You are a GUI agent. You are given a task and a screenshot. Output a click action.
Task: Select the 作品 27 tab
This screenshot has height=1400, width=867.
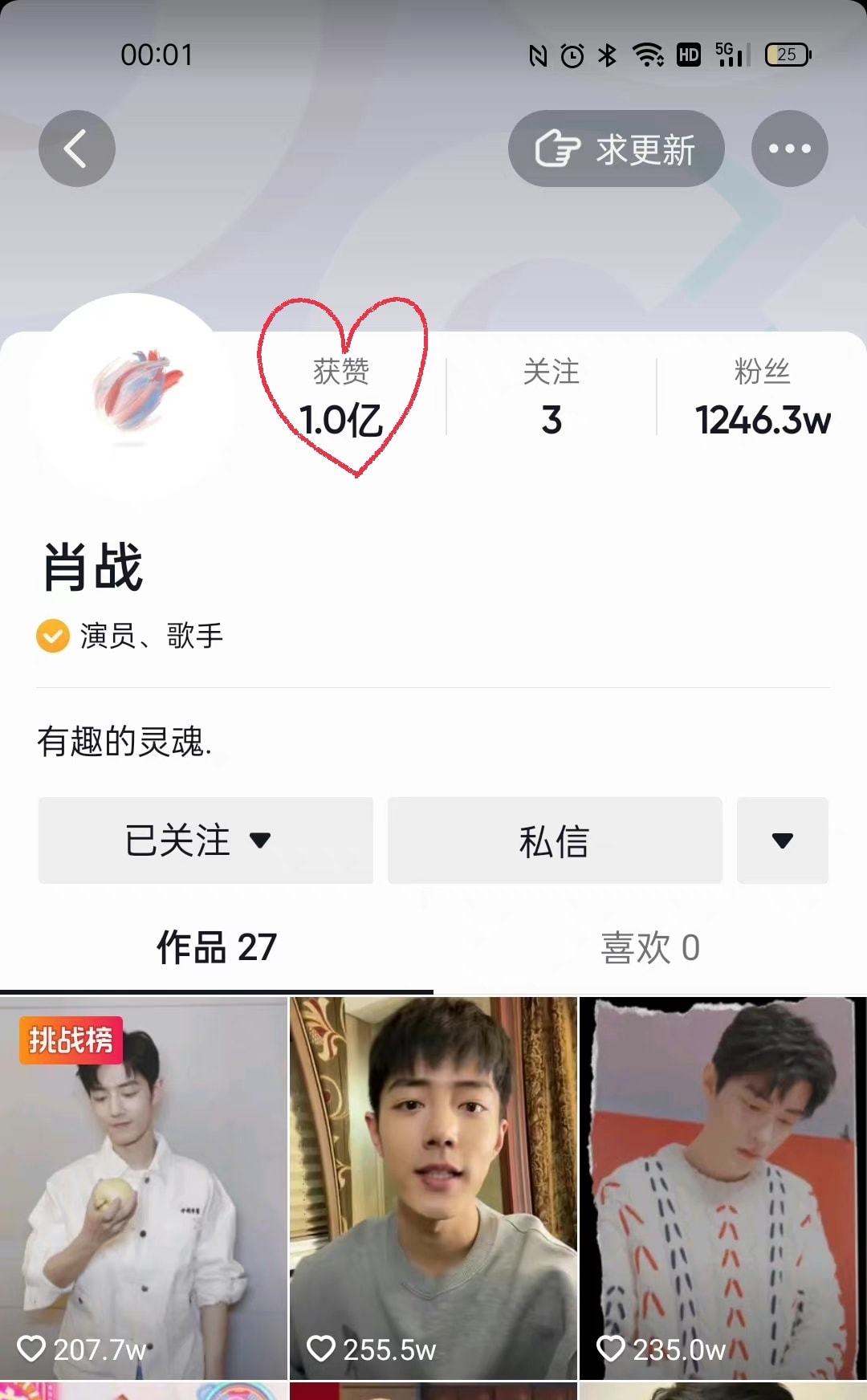click(217, 949)
